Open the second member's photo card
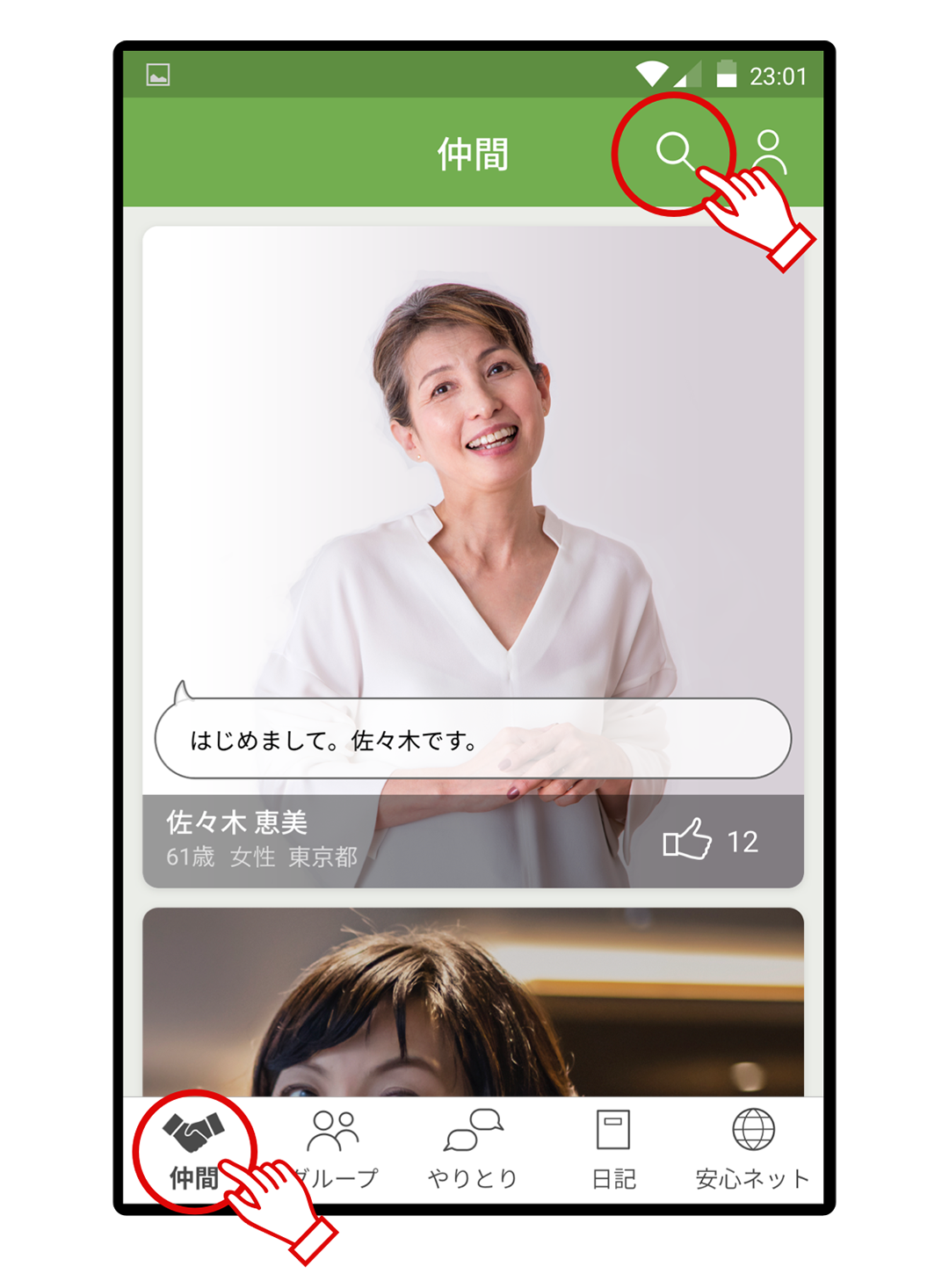The height and width of the screenshot is (1288, 949). (x=473, y=1002)
